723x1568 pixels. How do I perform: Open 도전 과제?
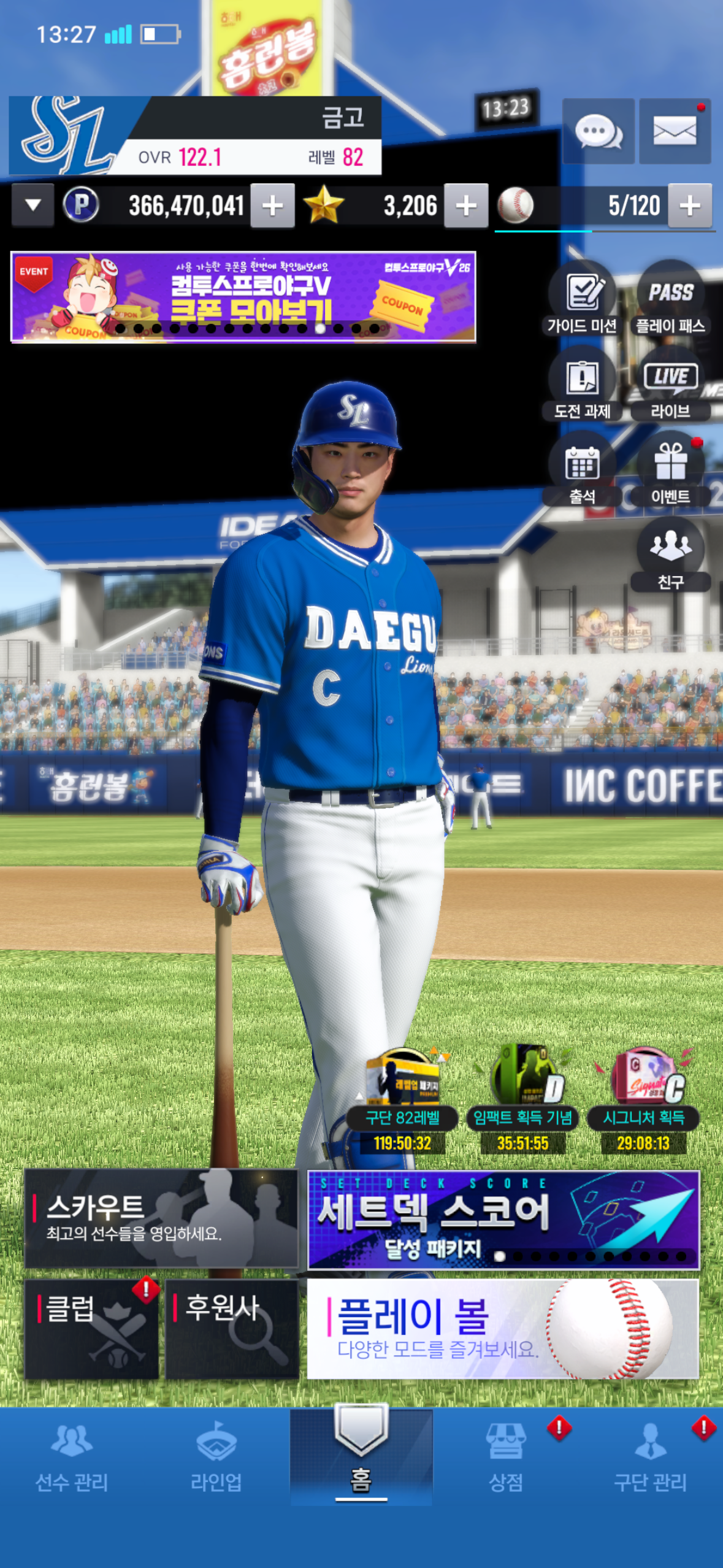tap(582, 384)
